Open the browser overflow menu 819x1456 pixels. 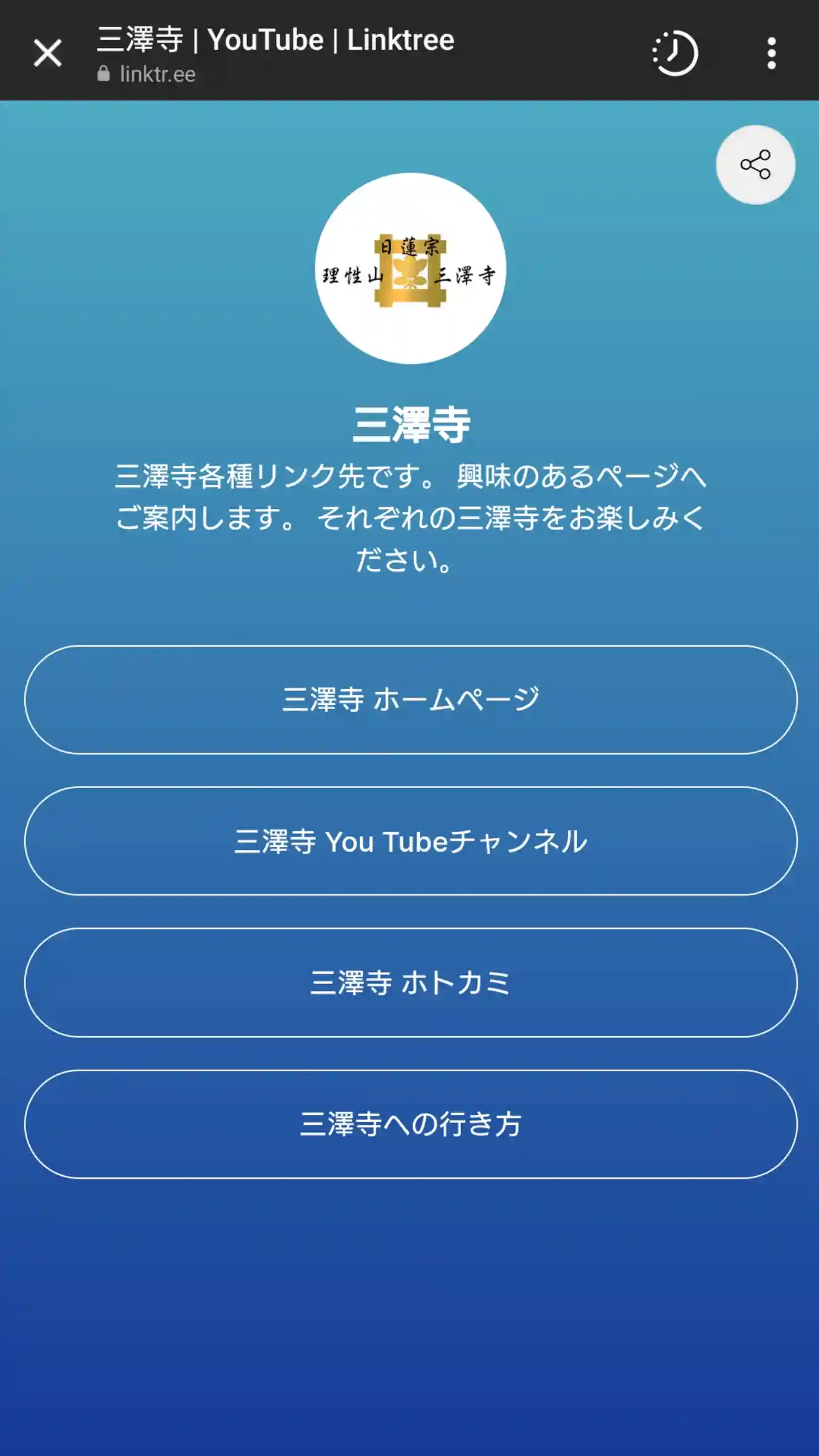(771, 53)
